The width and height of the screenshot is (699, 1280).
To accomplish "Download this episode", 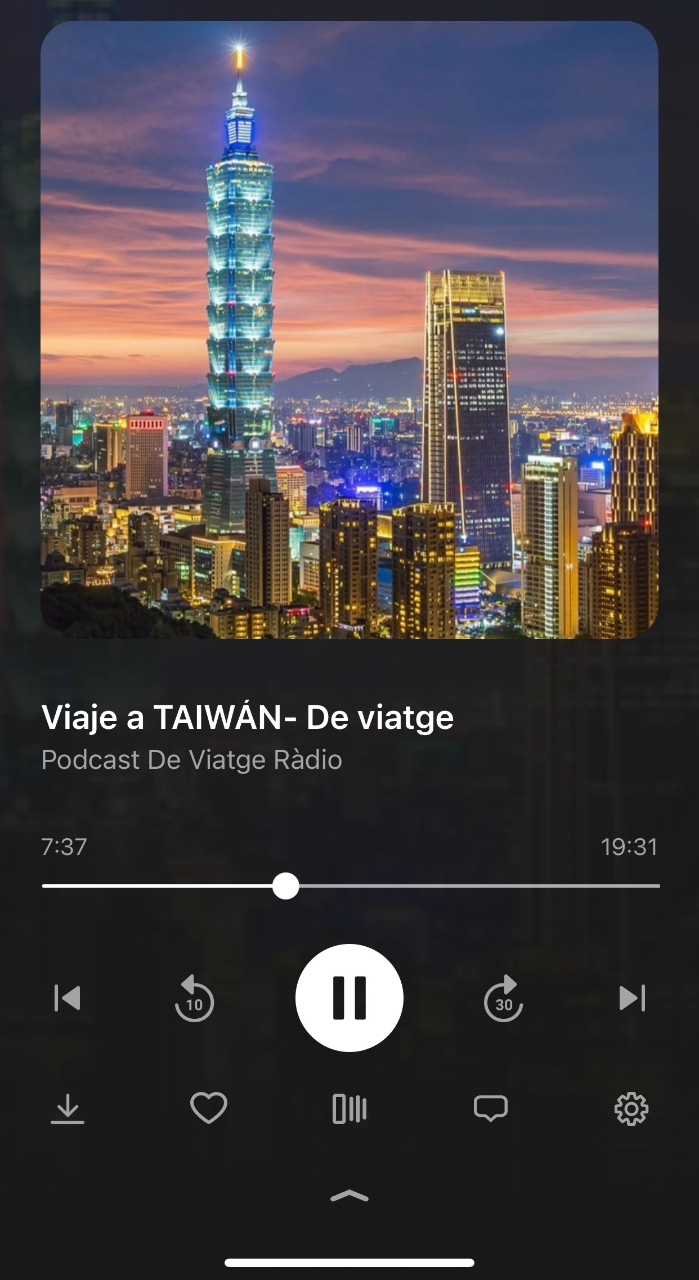I will (x=67, y=1109).
